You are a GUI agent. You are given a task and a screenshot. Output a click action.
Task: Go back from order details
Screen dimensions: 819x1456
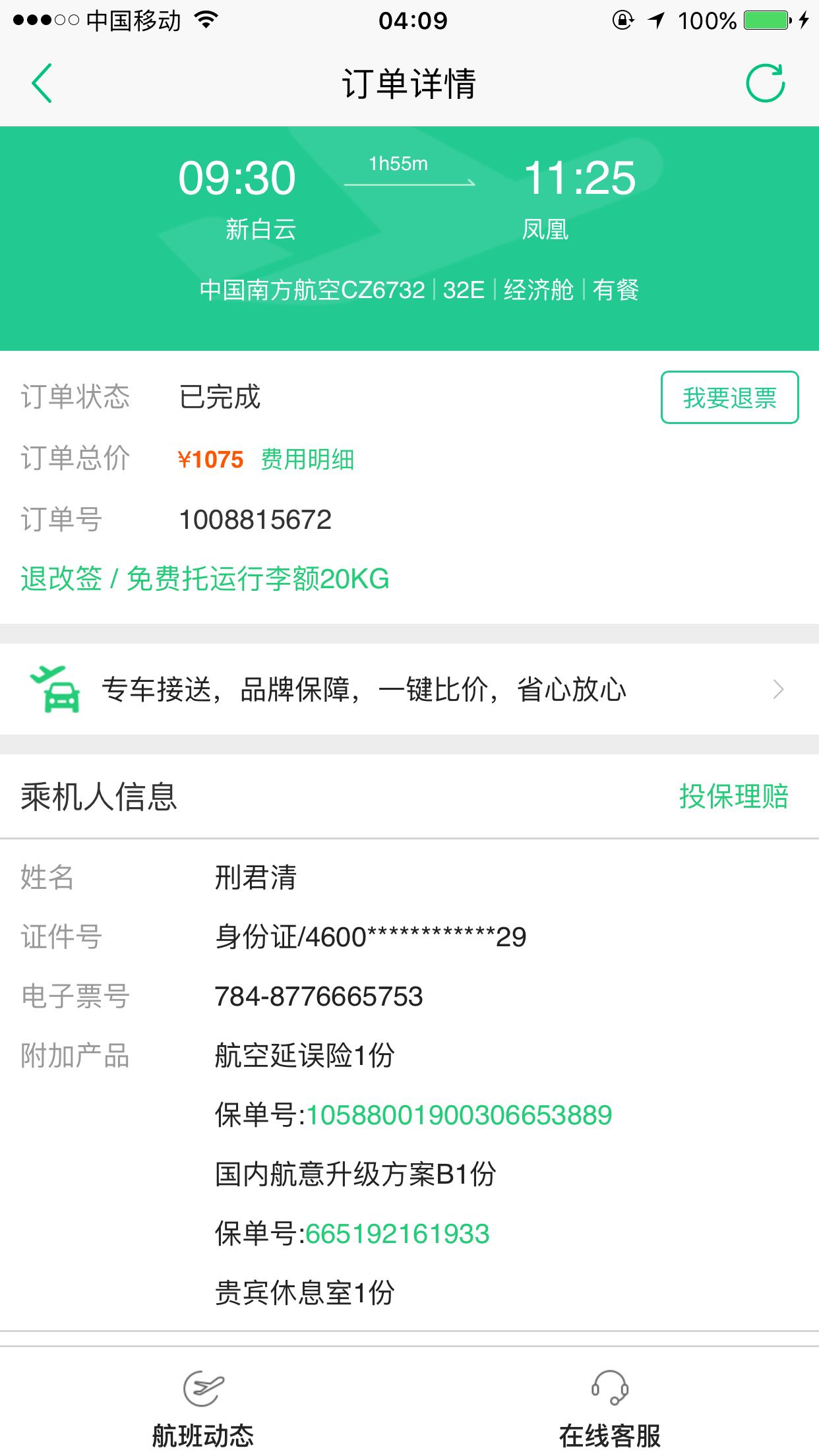(42, 84)
